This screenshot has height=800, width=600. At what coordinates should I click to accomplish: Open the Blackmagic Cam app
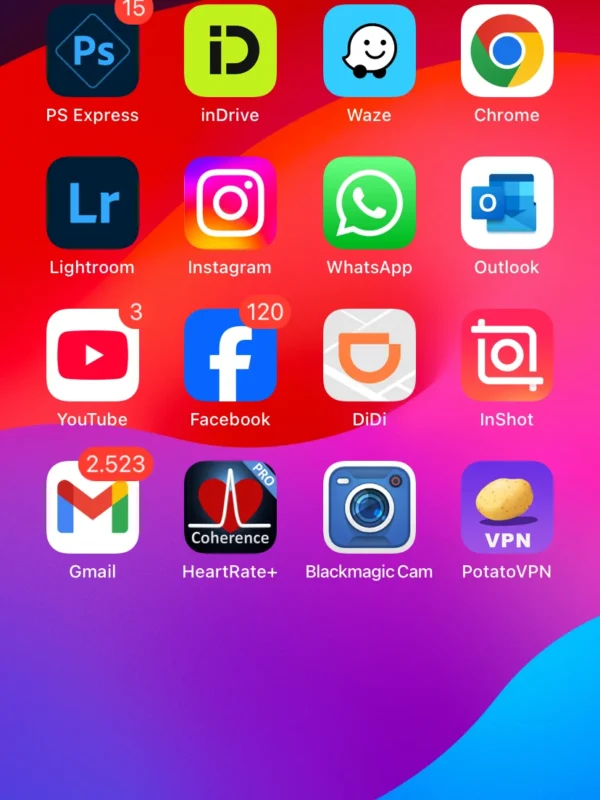tap(369, 507)
